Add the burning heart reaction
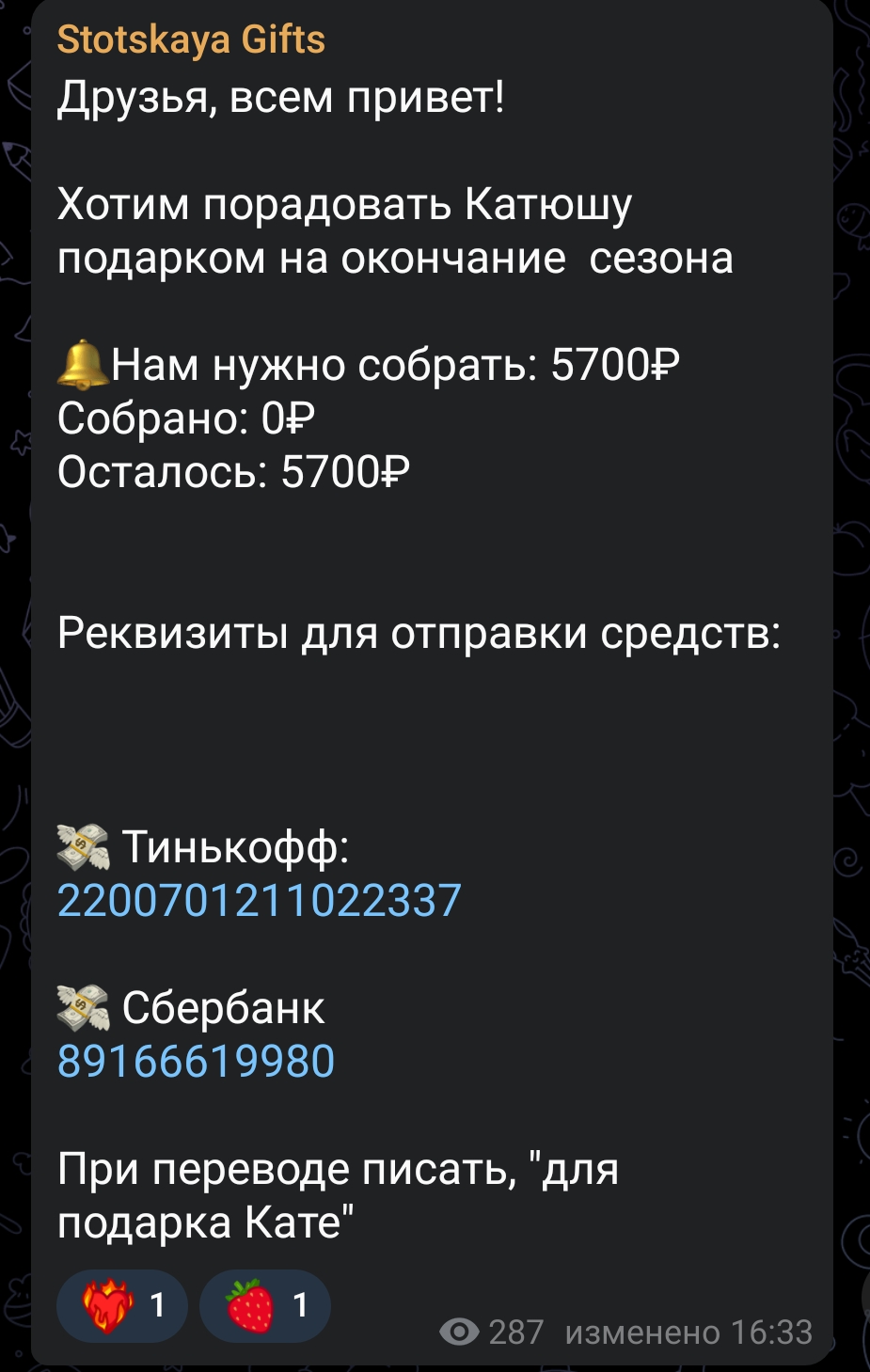870x1372 pixels. (x=122, y=1305)
